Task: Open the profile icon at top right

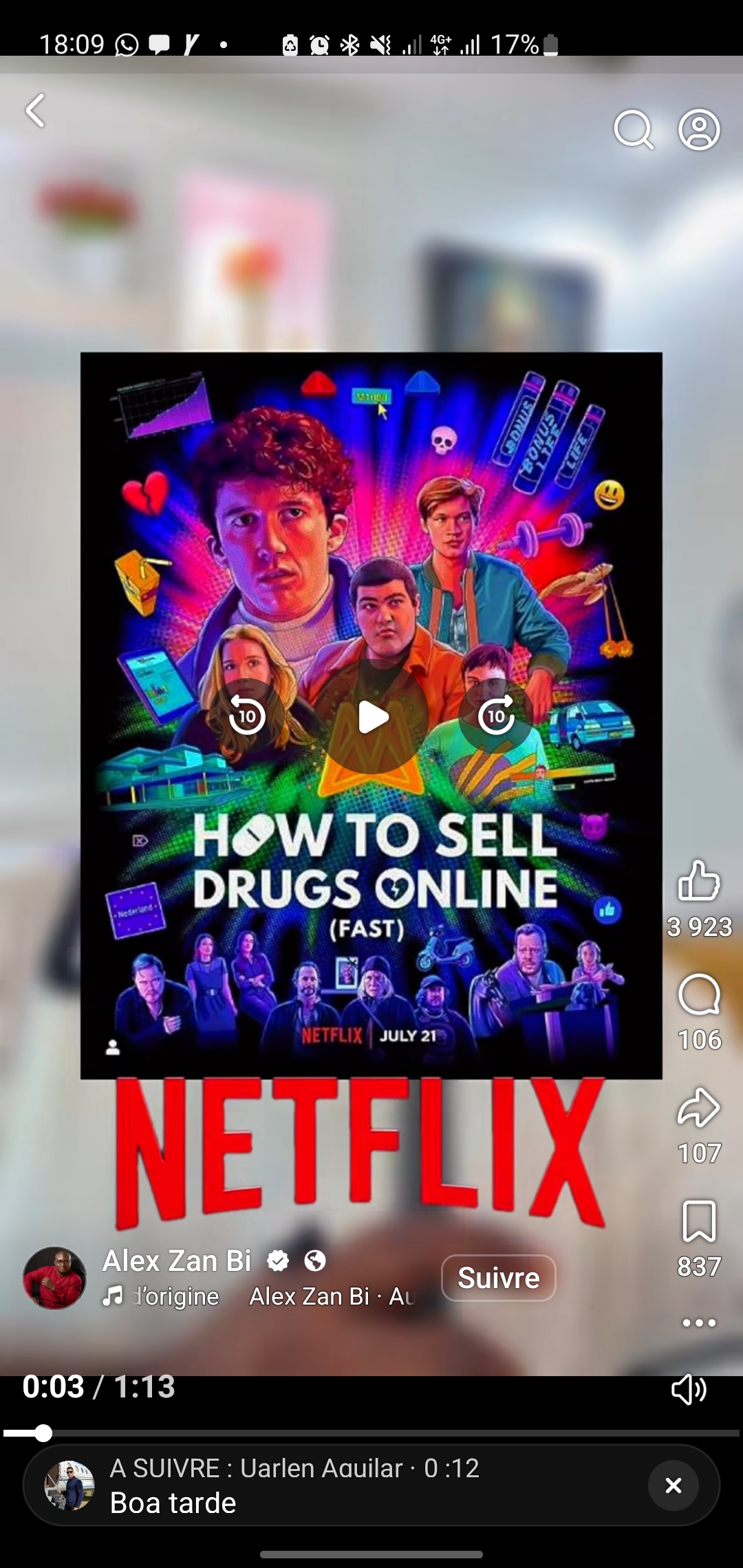Action: tap(699, 129)
